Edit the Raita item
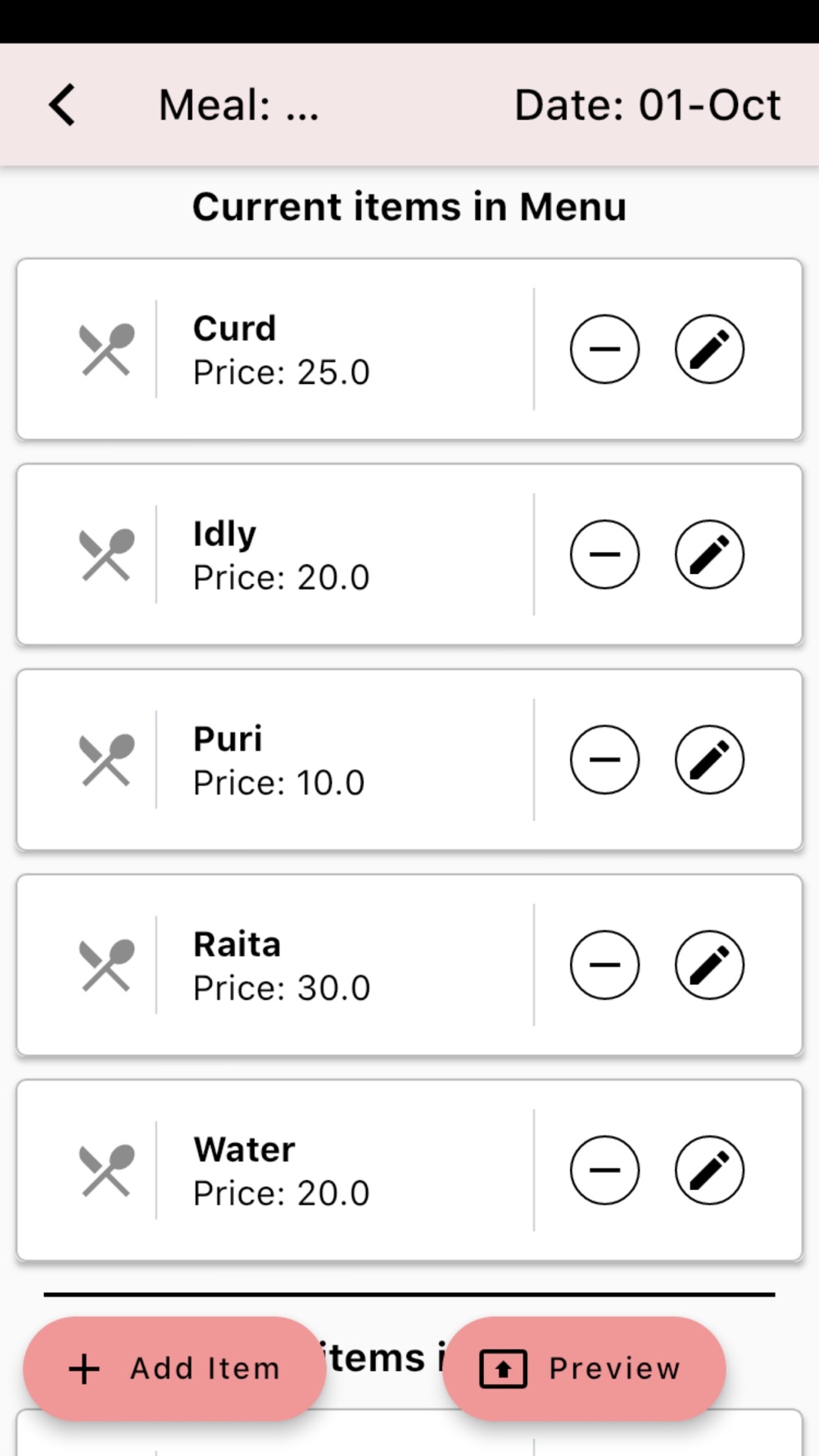Screen dimensions: 819x1456 [709, 965]
